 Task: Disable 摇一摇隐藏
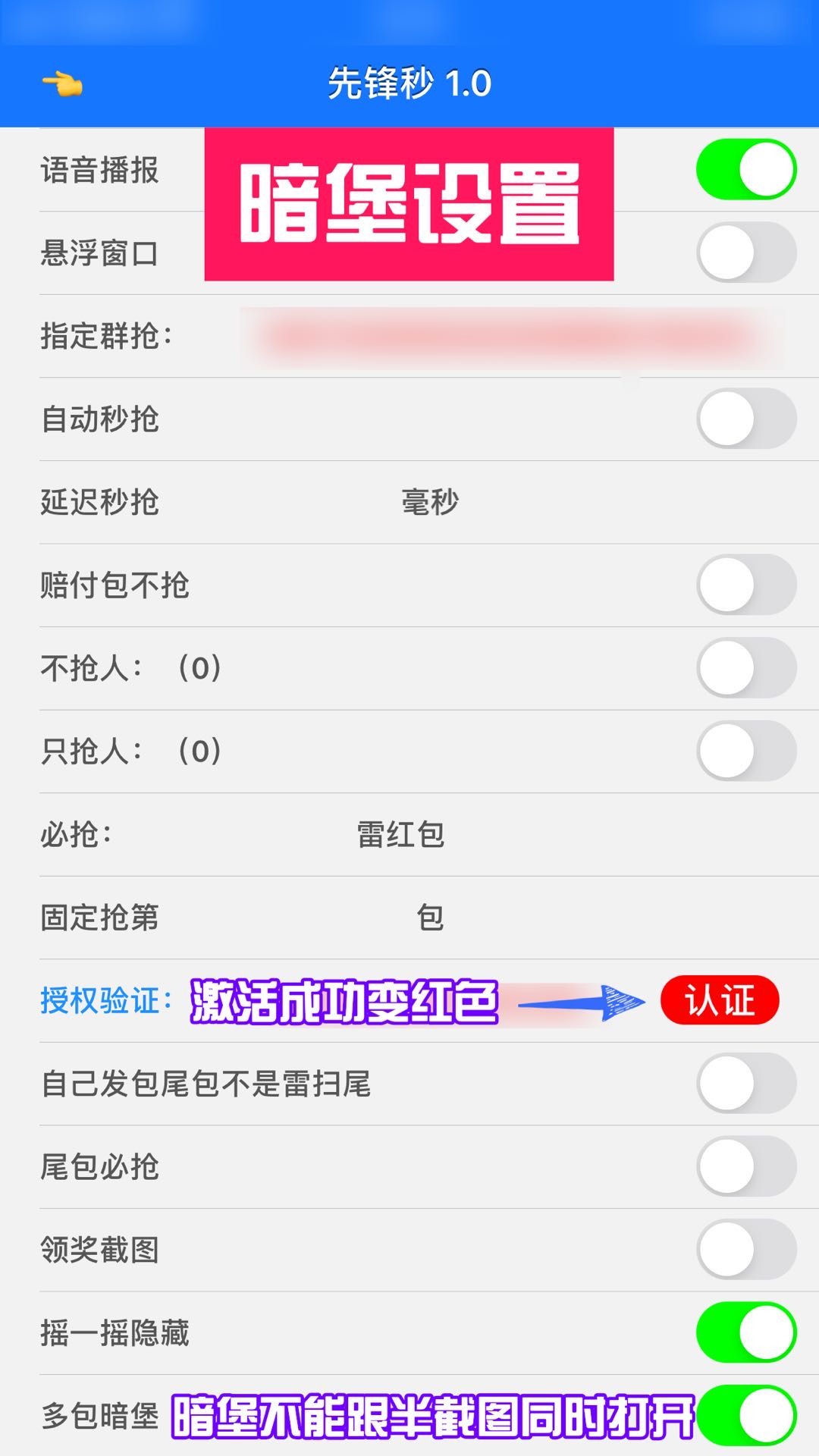(x=746, y=1332)
